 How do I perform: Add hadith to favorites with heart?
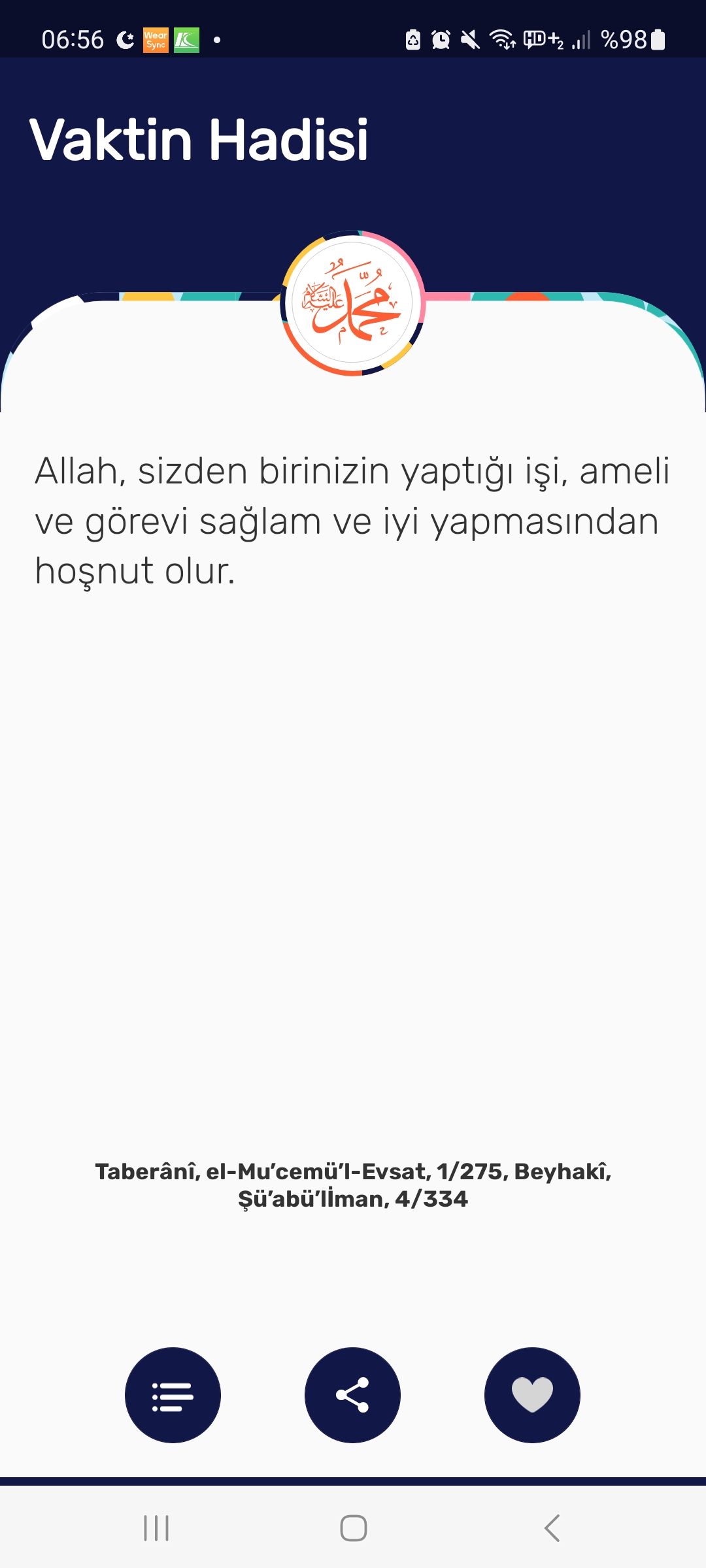532,1396
